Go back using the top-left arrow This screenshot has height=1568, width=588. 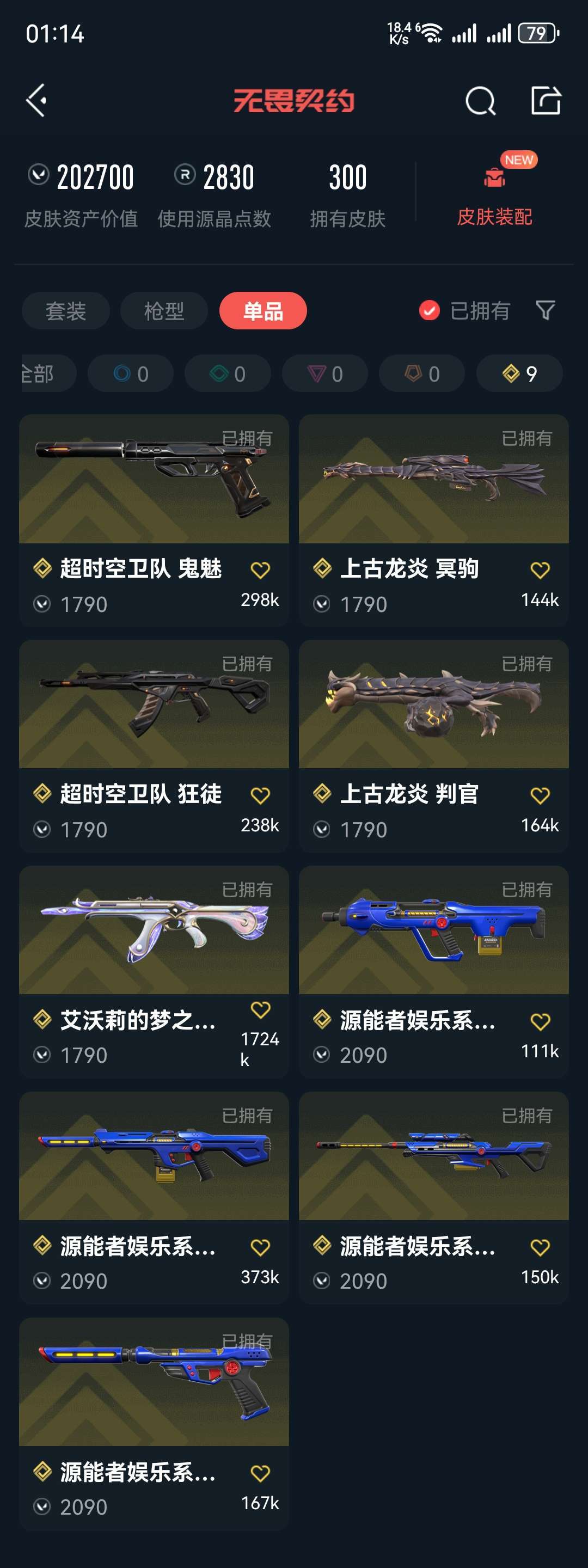[36, 100]
